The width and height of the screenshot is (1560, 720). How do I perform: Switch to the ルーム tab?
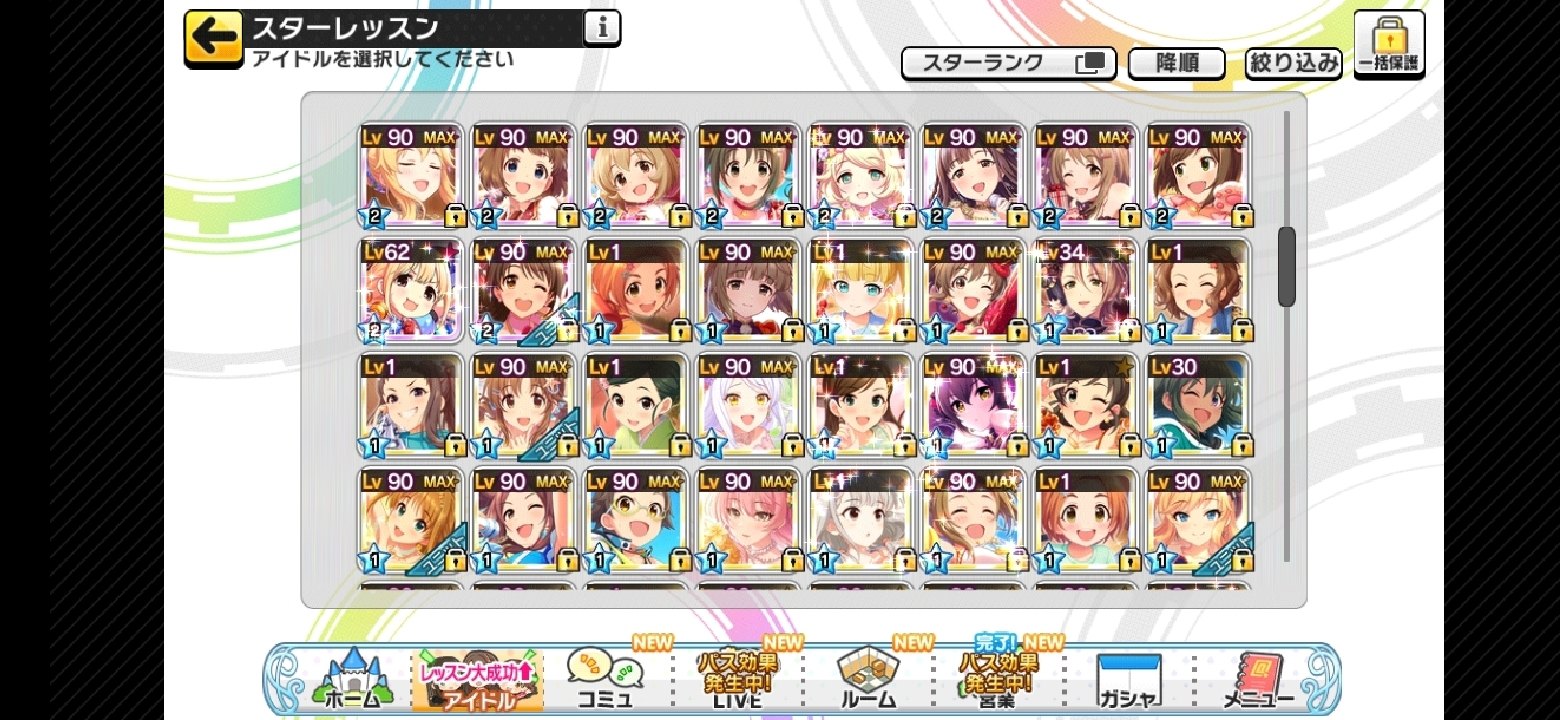pos(868,680)
